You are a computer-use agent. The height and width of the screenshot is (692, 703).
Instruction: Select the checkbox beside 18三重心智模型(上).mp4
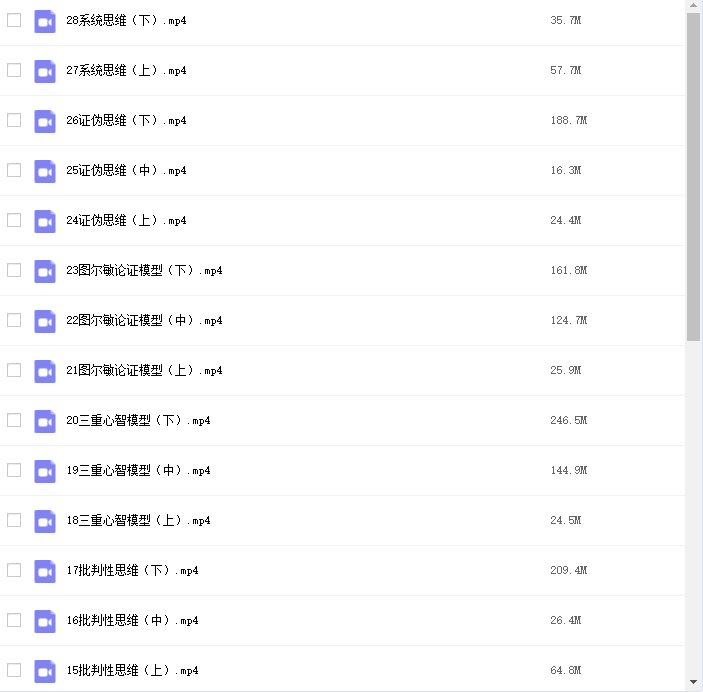[x=14, y=520]
